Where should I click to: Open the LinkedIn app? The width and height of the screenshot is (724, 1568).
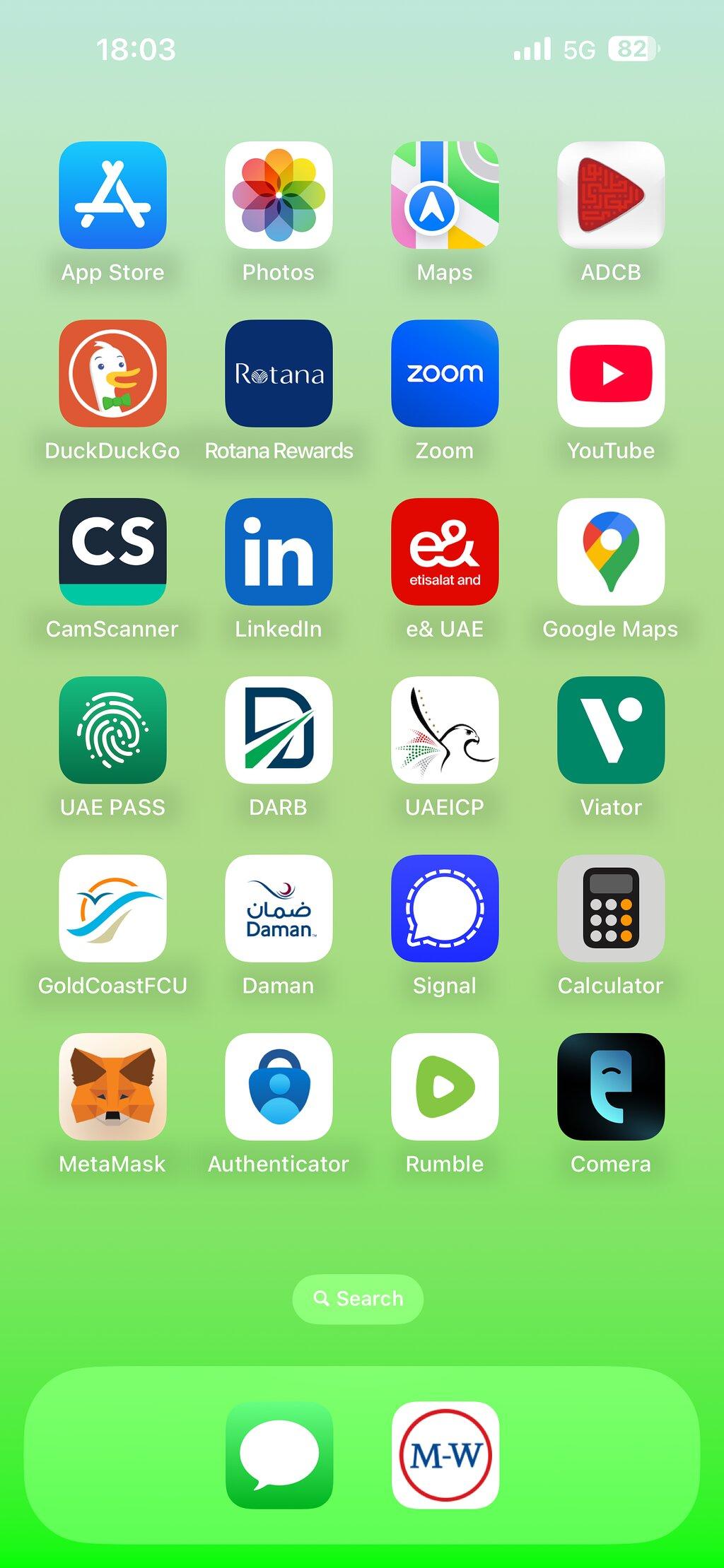tap(279, 552)
